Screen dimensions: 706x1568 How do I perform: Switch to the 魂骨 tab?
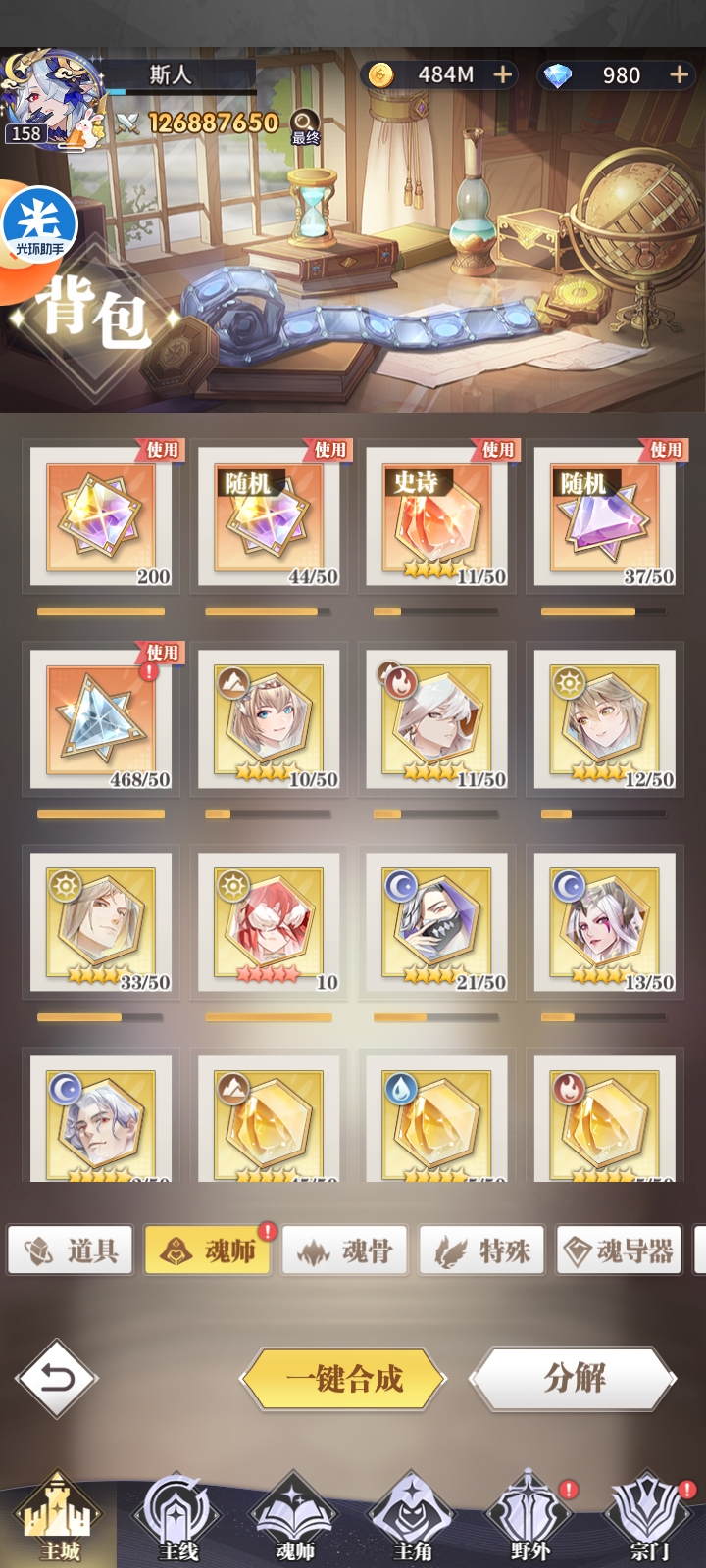344,1250
